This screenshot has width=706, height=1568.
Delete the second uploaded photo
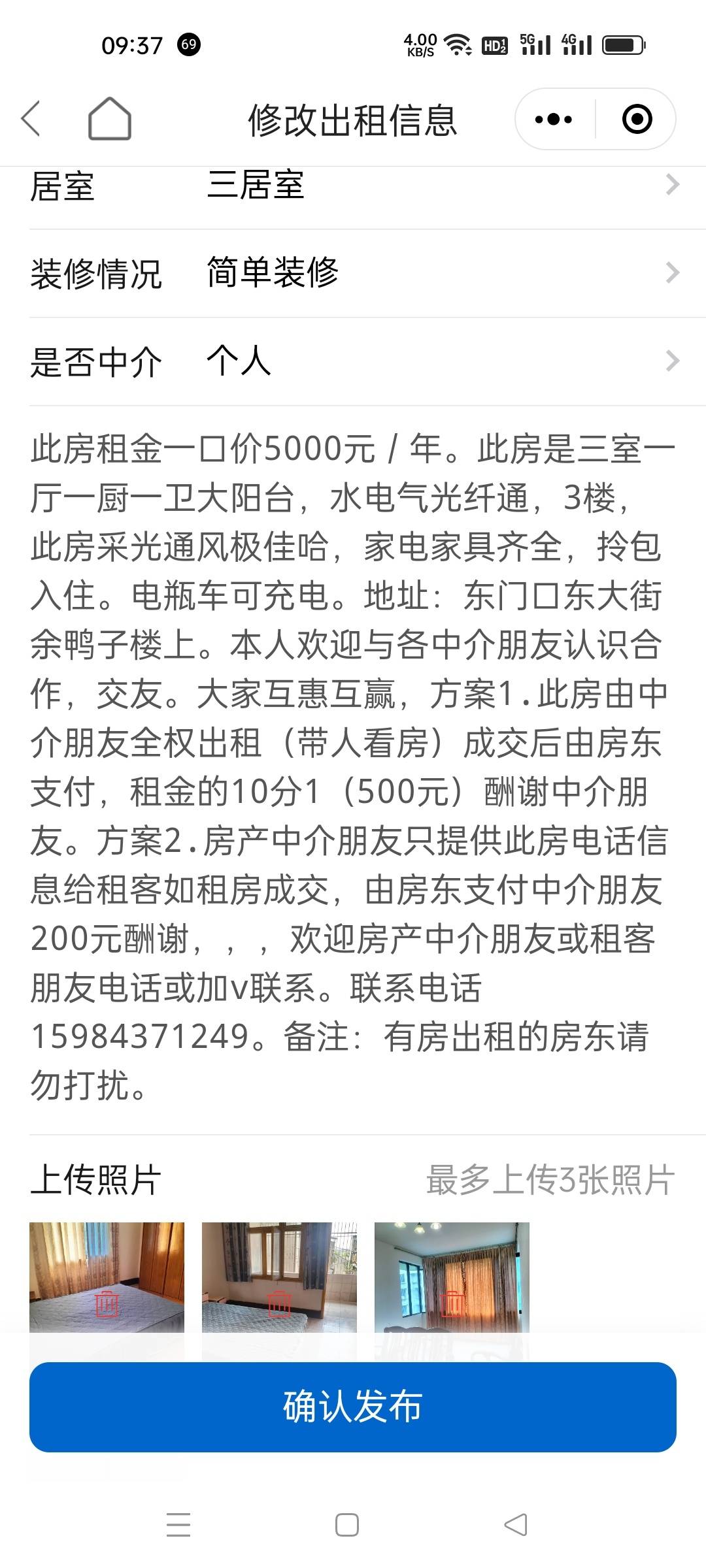[280, 1304]
